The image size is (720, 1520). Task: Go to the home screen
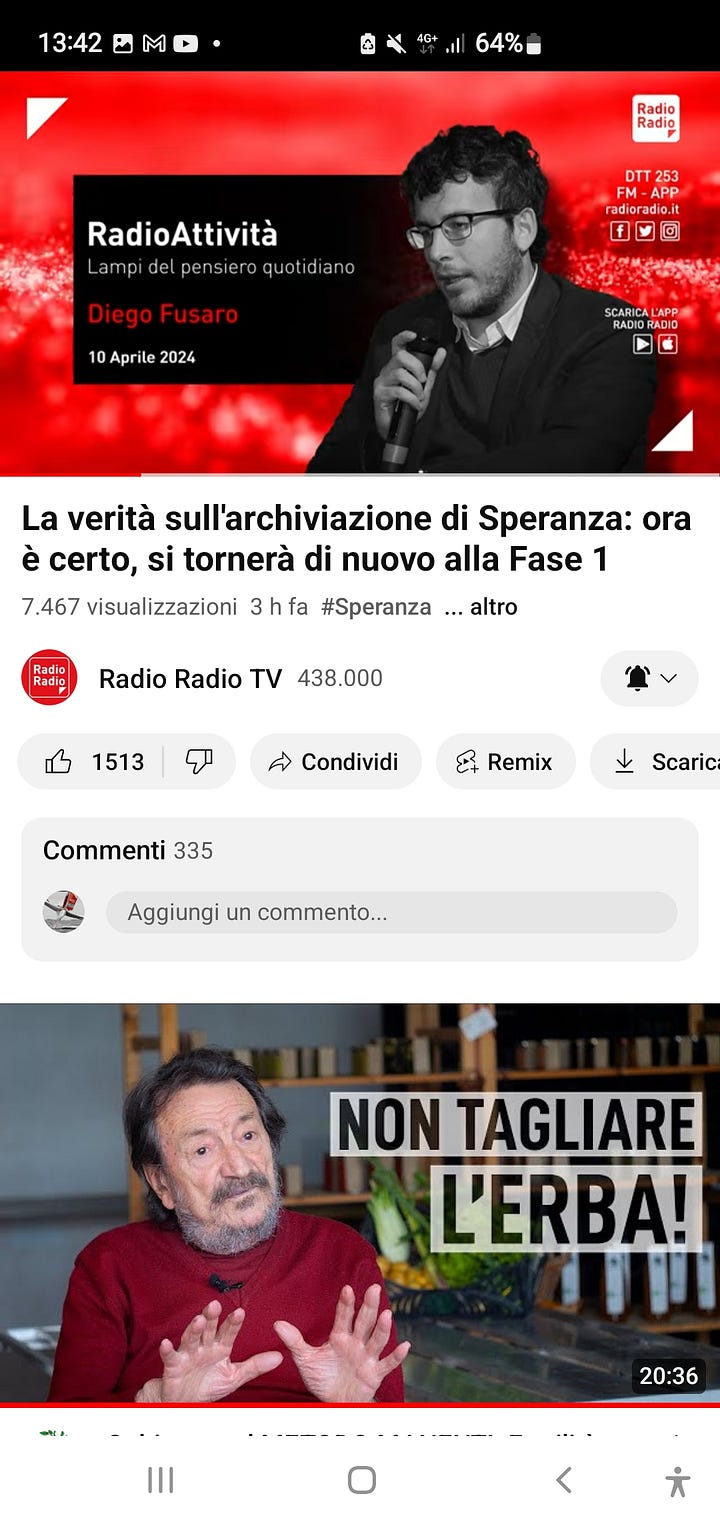click(x=361, y=1480)
